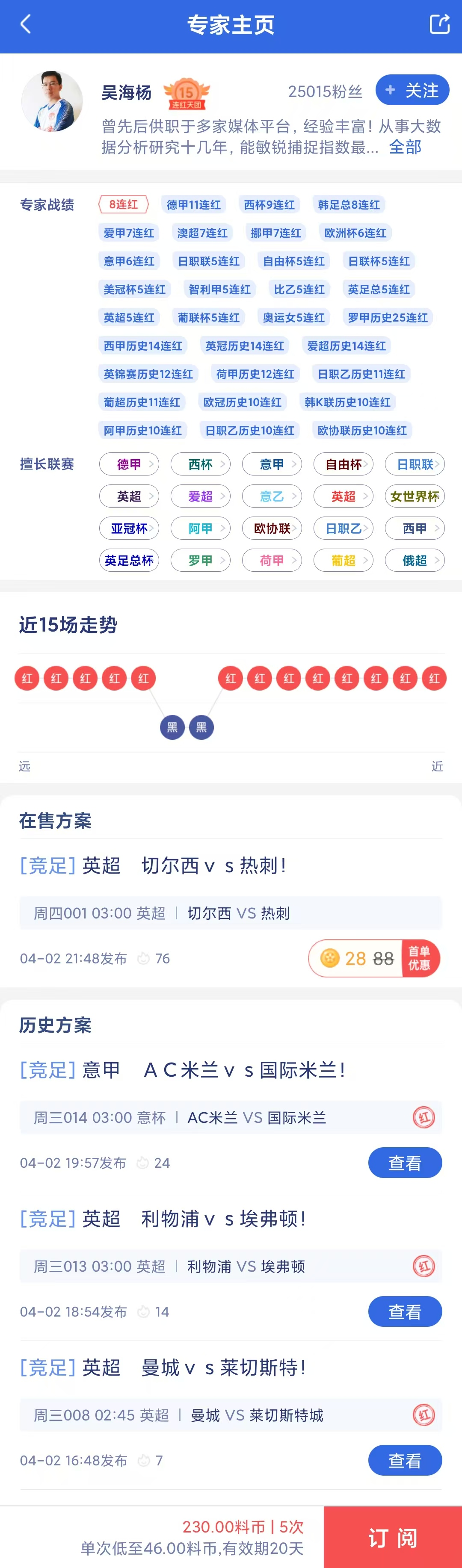This screenshot has height=1568, width=462.
Task: Choose the 亚冠杯 league chip
Action: click(129, 529)
